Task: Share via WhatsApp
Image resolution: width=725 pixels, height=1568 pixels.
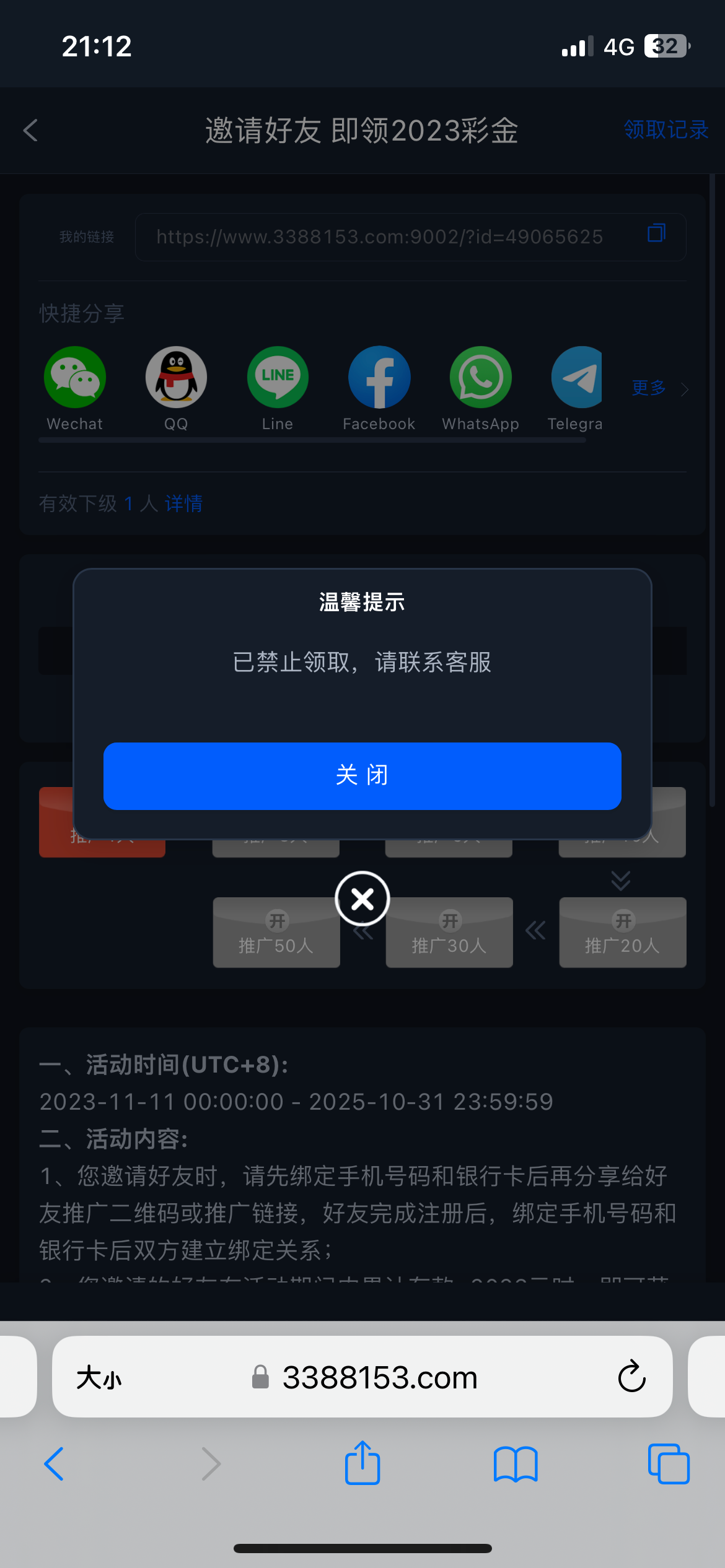Action: [480, 378]
